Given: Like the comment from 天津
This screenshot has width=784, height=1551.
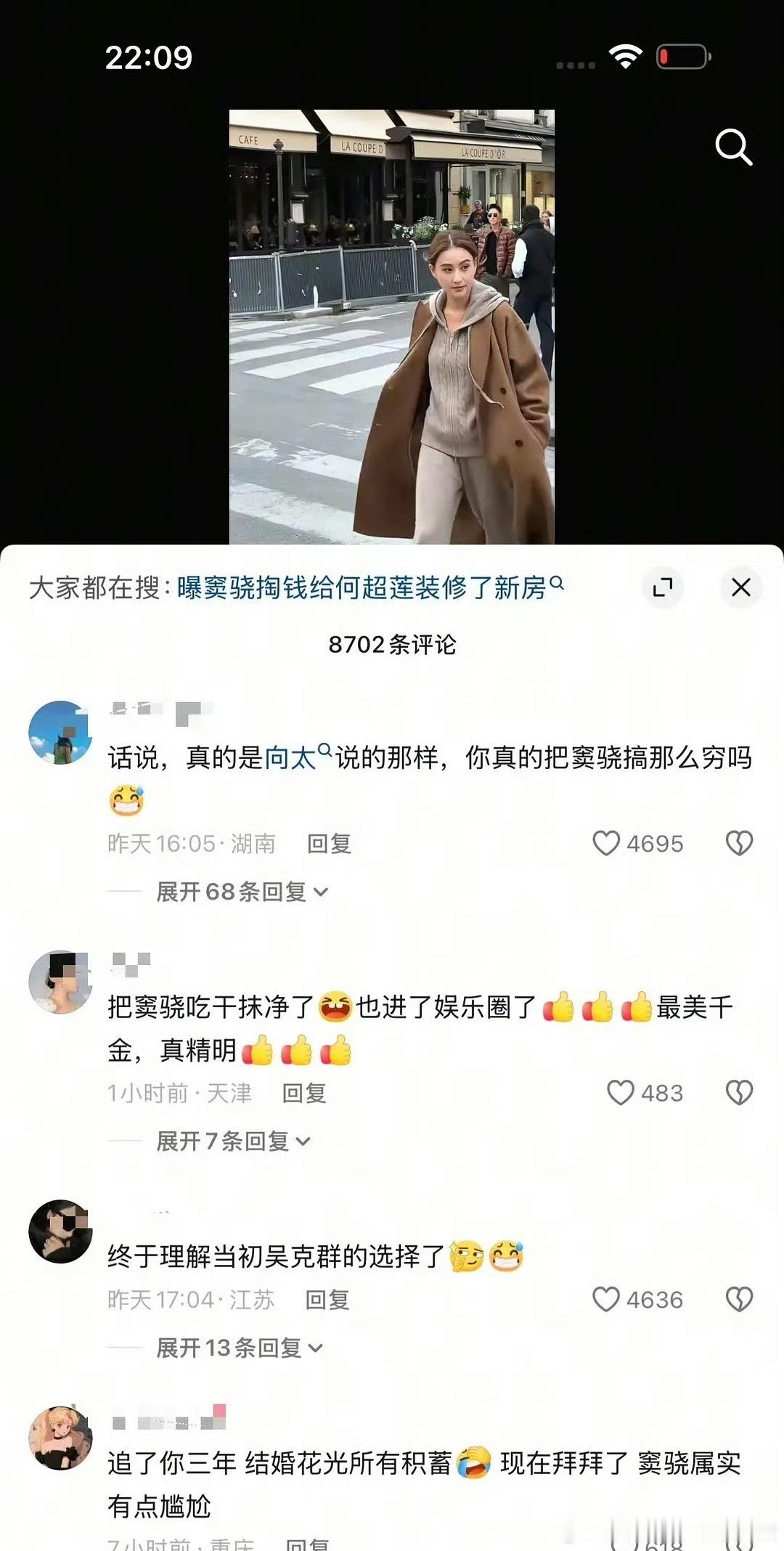Looking at the screenshot, I should [x=621, y=1093].
